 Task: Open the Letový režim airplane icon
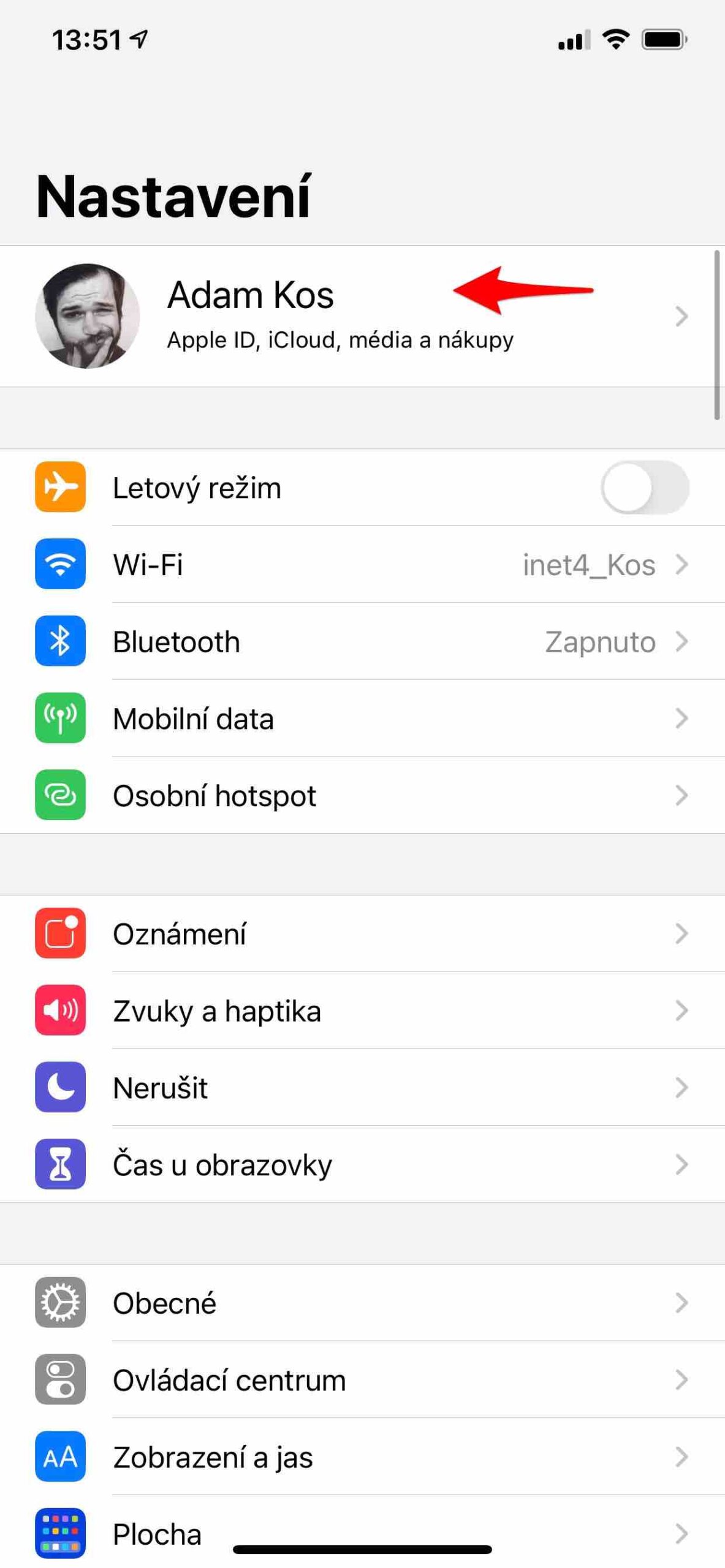click(60, 487)
